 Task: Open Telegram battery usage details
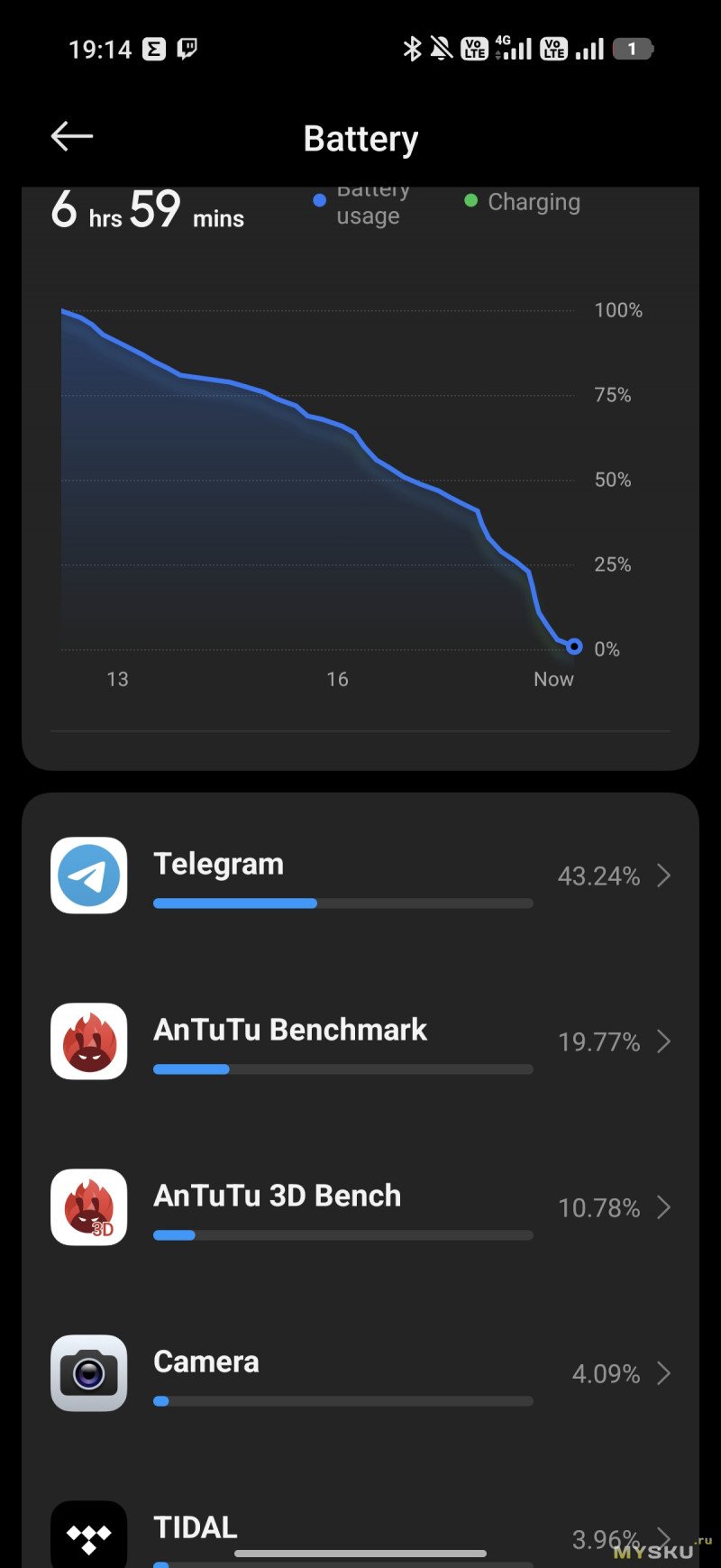360,876
